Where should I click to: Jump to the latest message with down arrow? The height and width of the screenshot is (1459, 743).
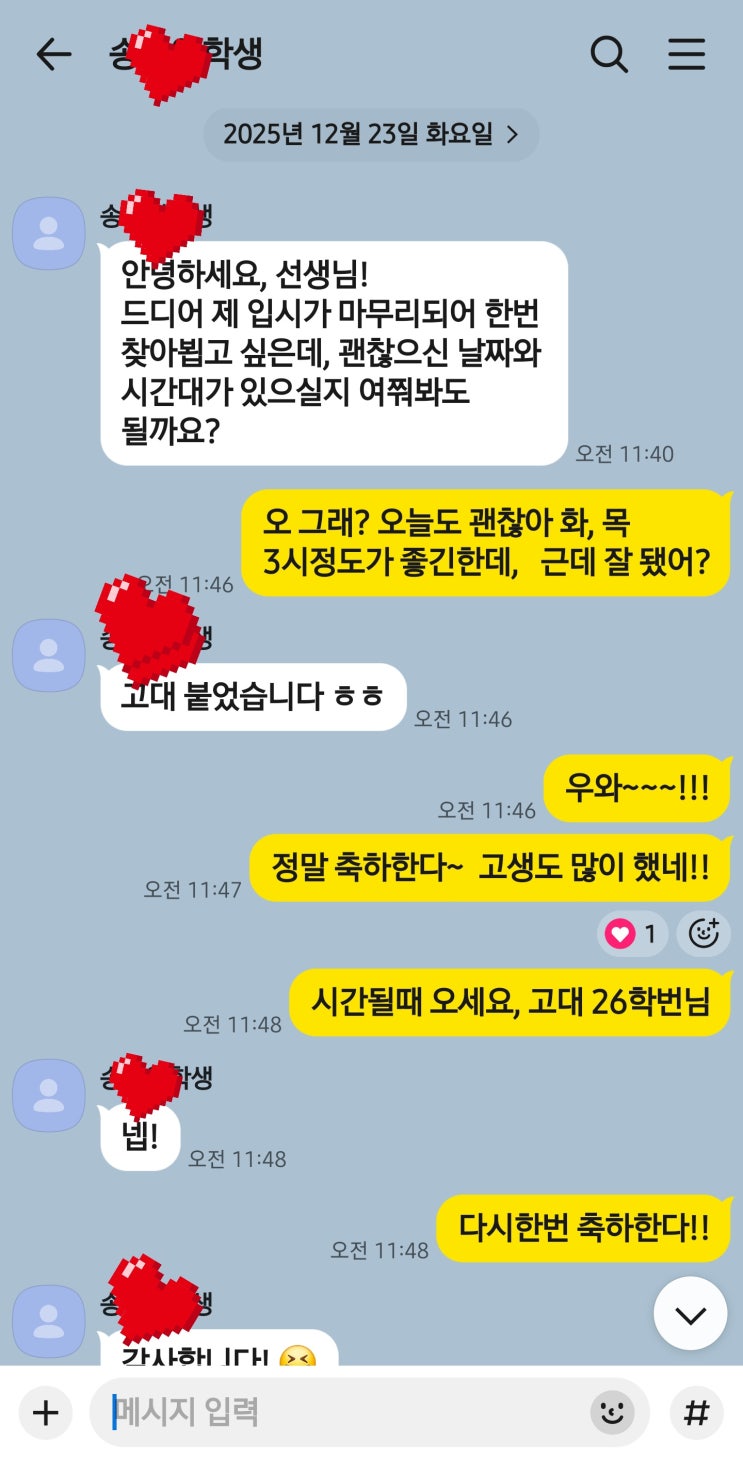click(690, 1314)
